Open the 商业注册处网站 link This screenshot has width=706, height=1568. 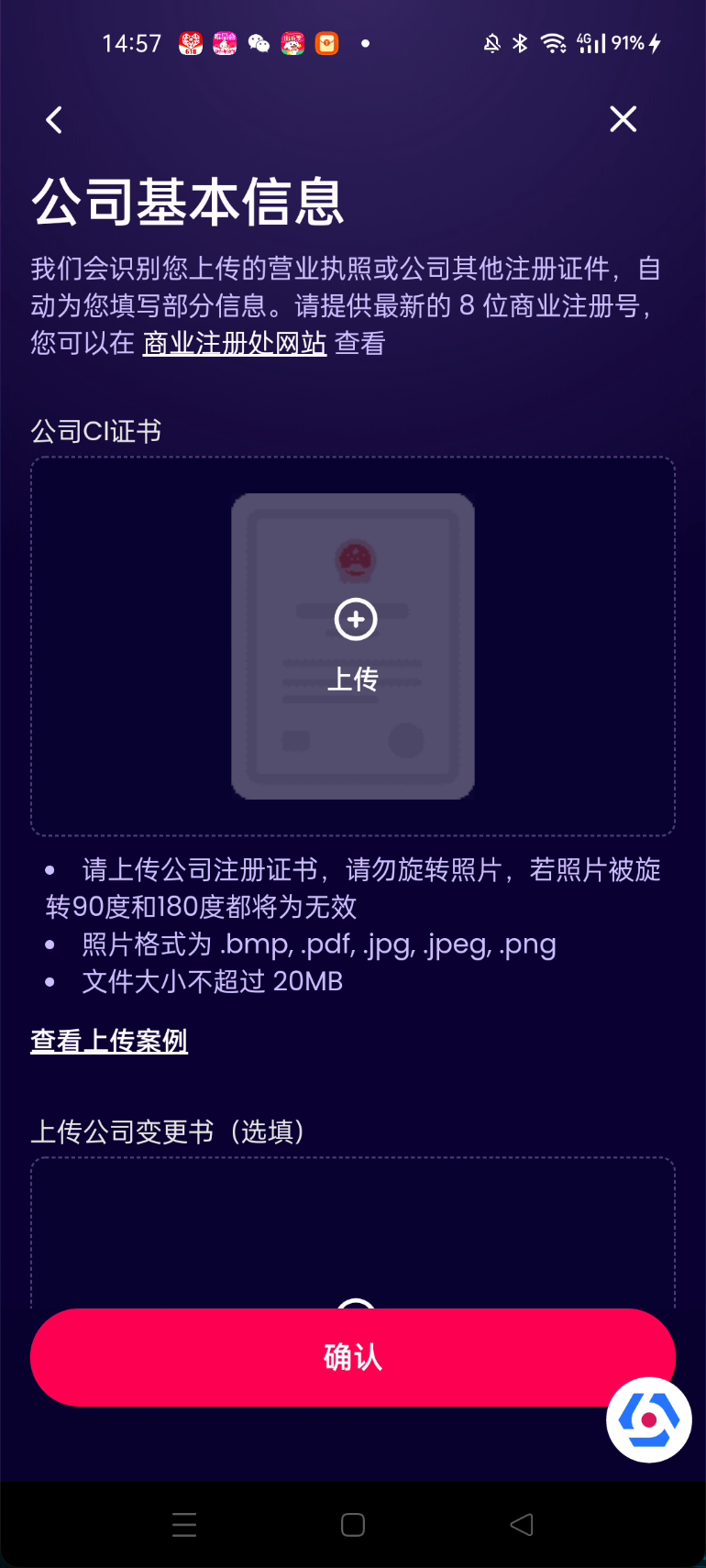[x=232, y=342]
